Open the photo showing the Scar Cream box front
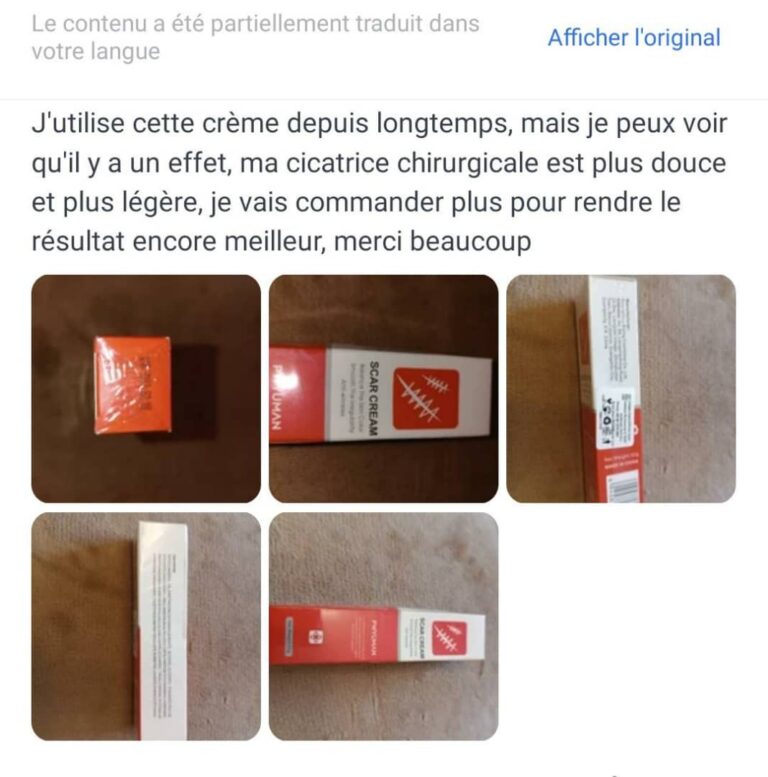Screen dimensions: 768x777 tap(383, 388)
